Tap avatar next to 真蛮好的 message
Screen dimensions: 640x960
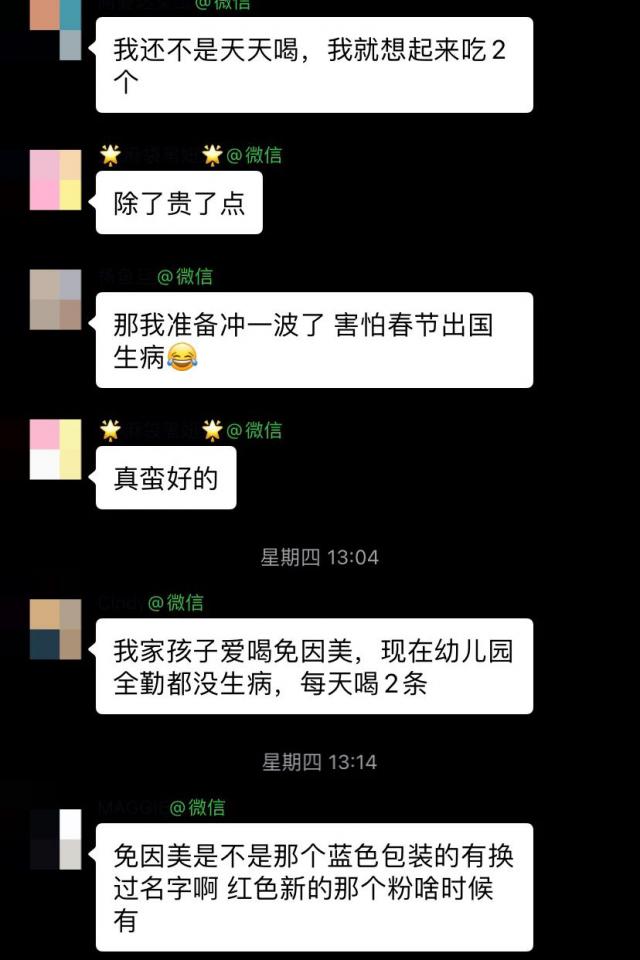click(55, 450)
